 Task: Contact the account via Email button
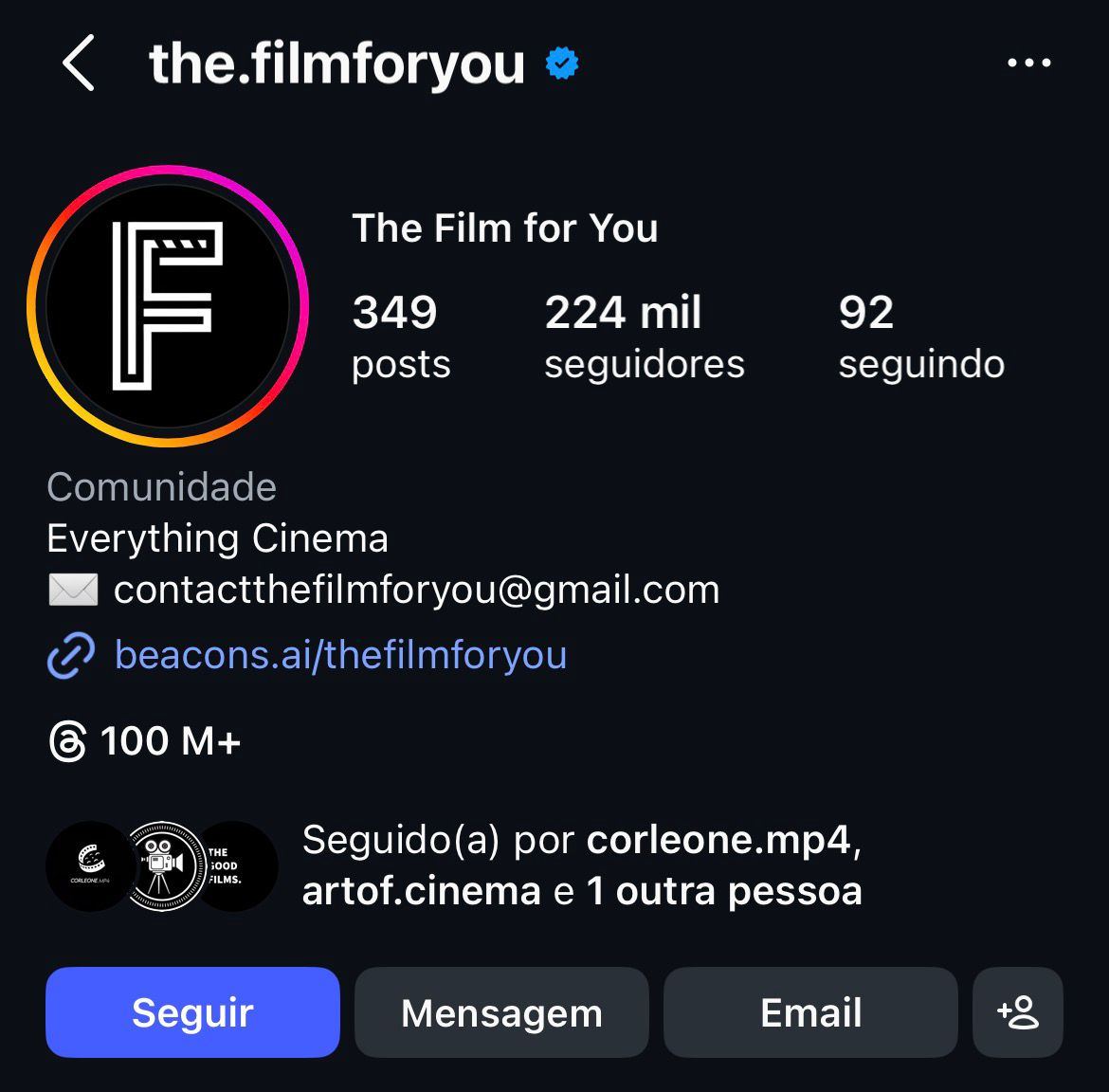pos(810,1012)
